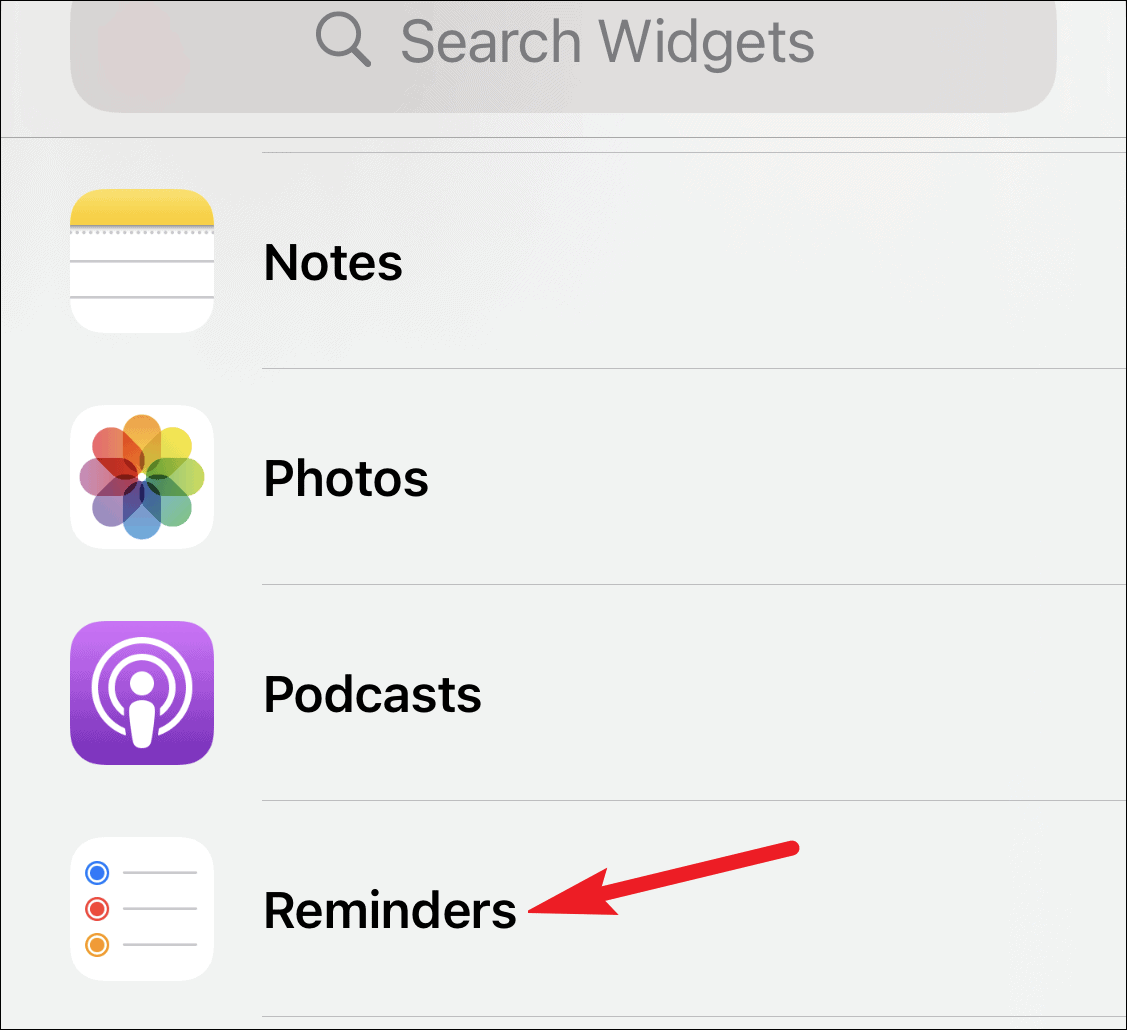The width and height of the screenshot is (1127, 1030).
Task: Tap the Search Widgets field
Action: click(x=563, y=45)
